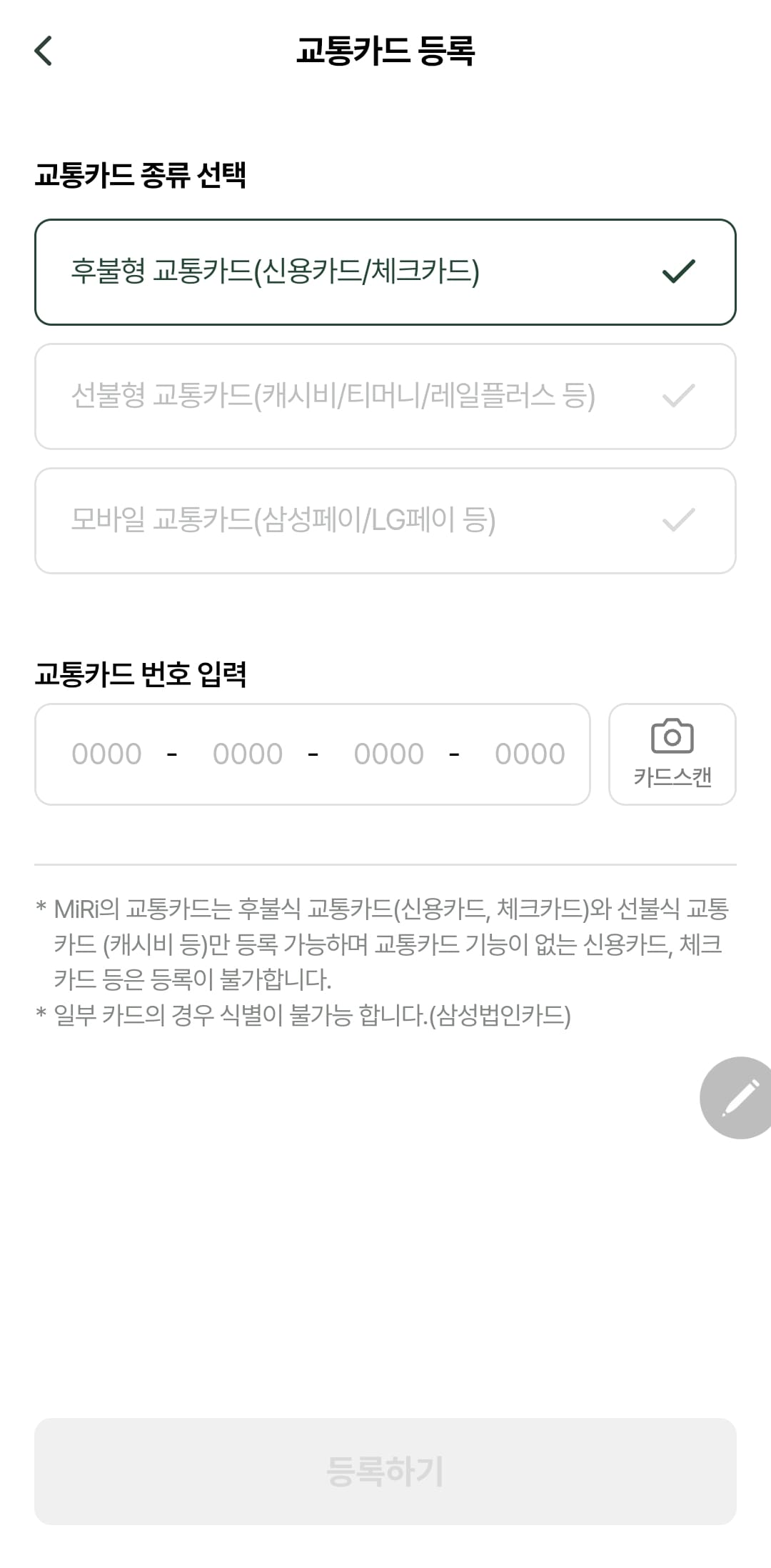Click the last 0000 card number field
The height and width of the screenshot is (1568, 771).
click(x=529, y=753)
